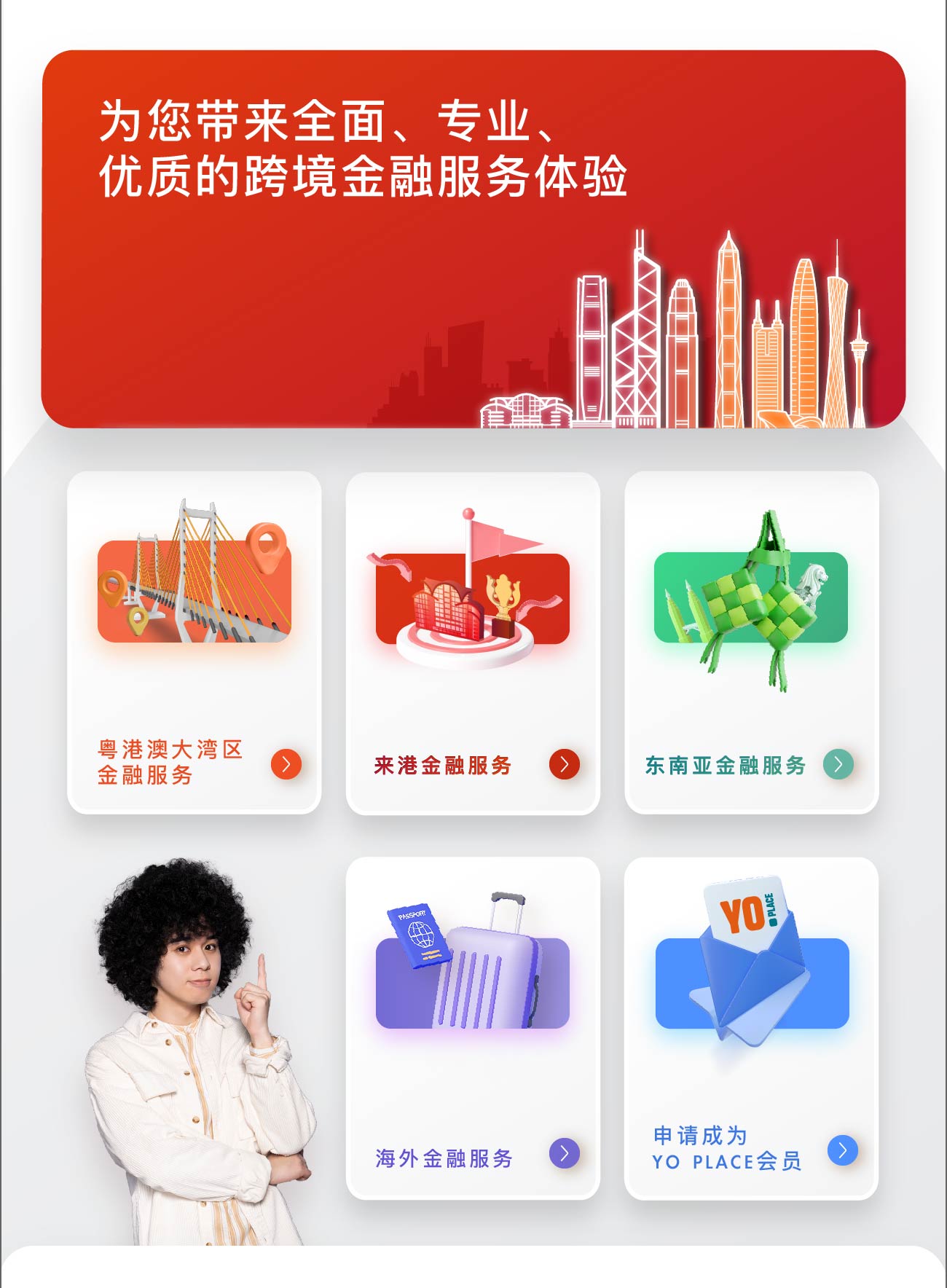Open 申请成为 YO PLACE 会员 card
Screen dimensions: 947x1288
[751, 1028]
